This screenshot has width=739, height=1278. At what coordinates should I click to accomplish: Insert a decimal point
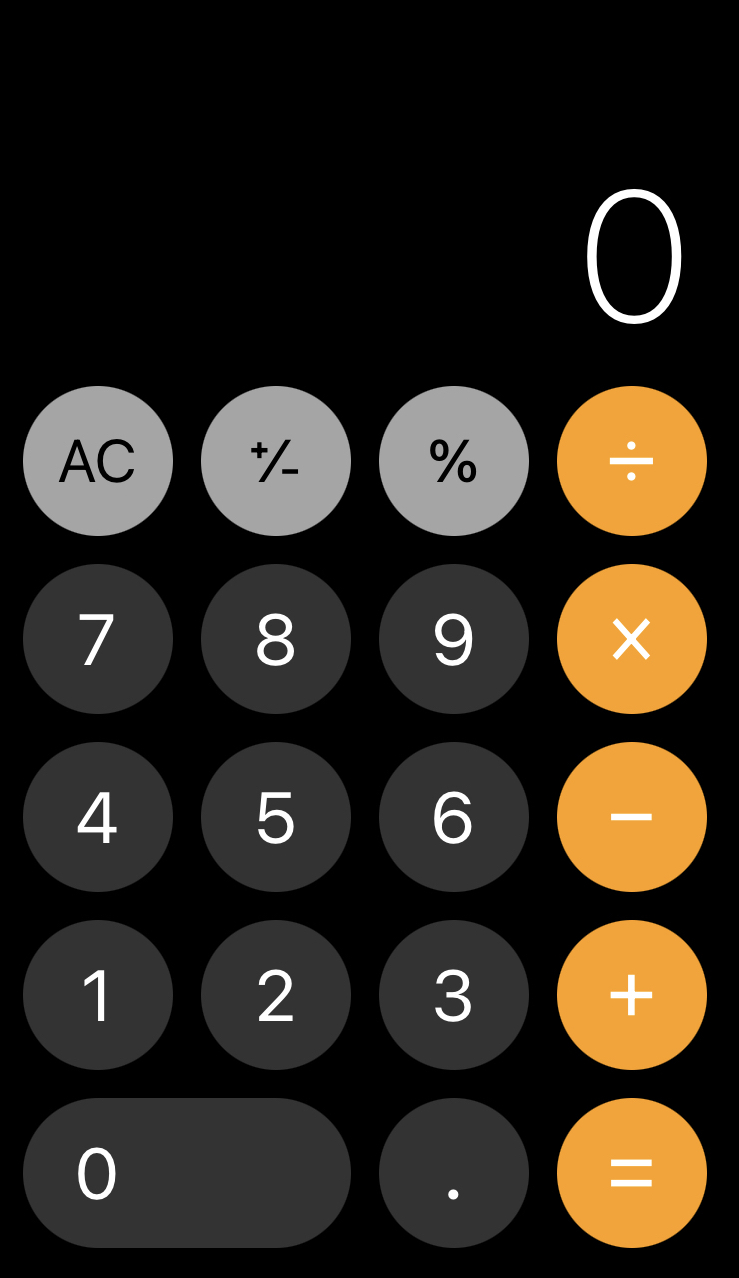pos(454,1173)
